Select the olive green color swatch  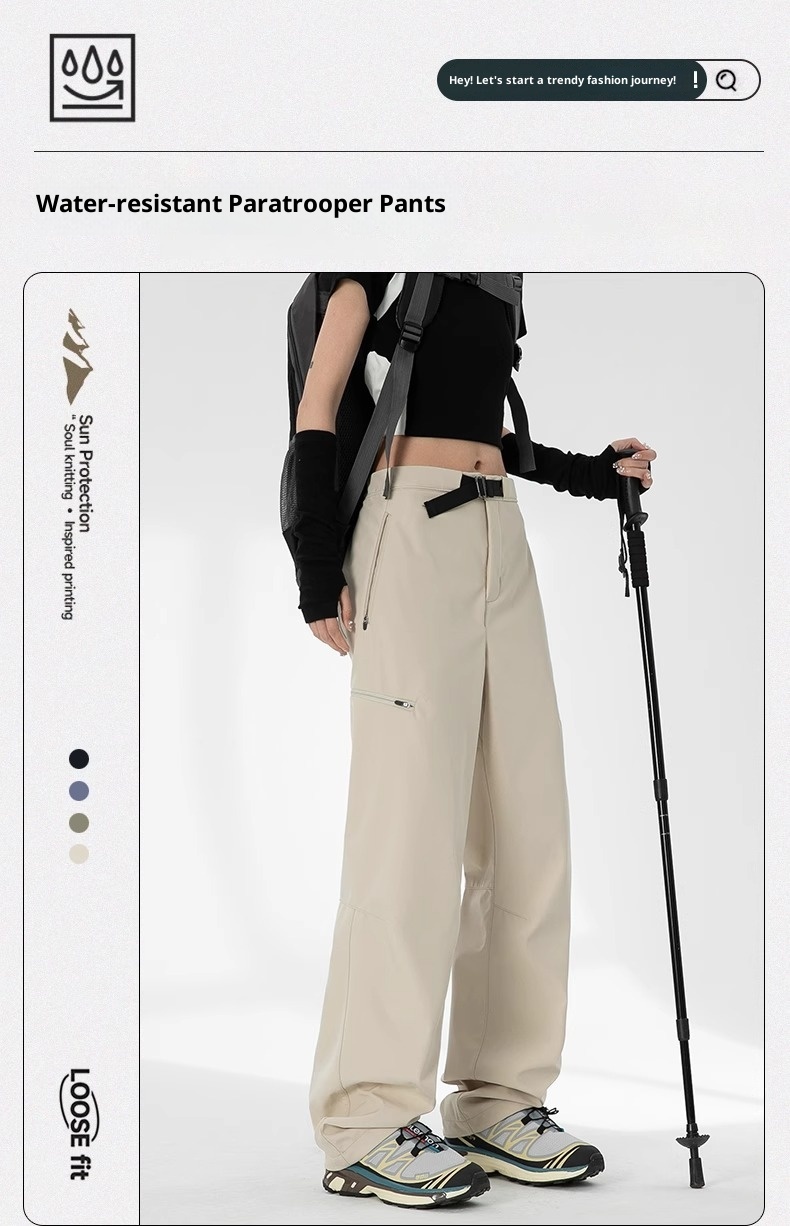point(78,822)
